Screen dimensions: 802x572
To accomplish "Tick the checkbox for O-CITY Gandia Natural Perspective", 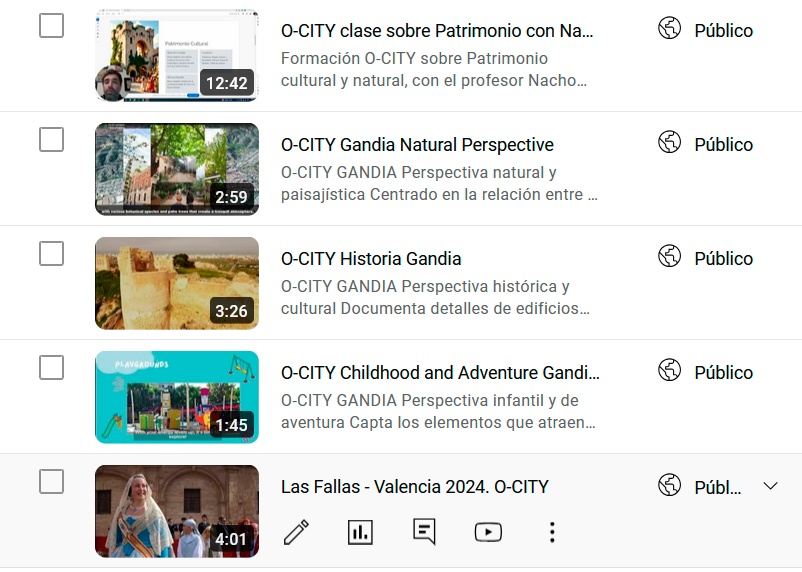I will tap(51, 139).
